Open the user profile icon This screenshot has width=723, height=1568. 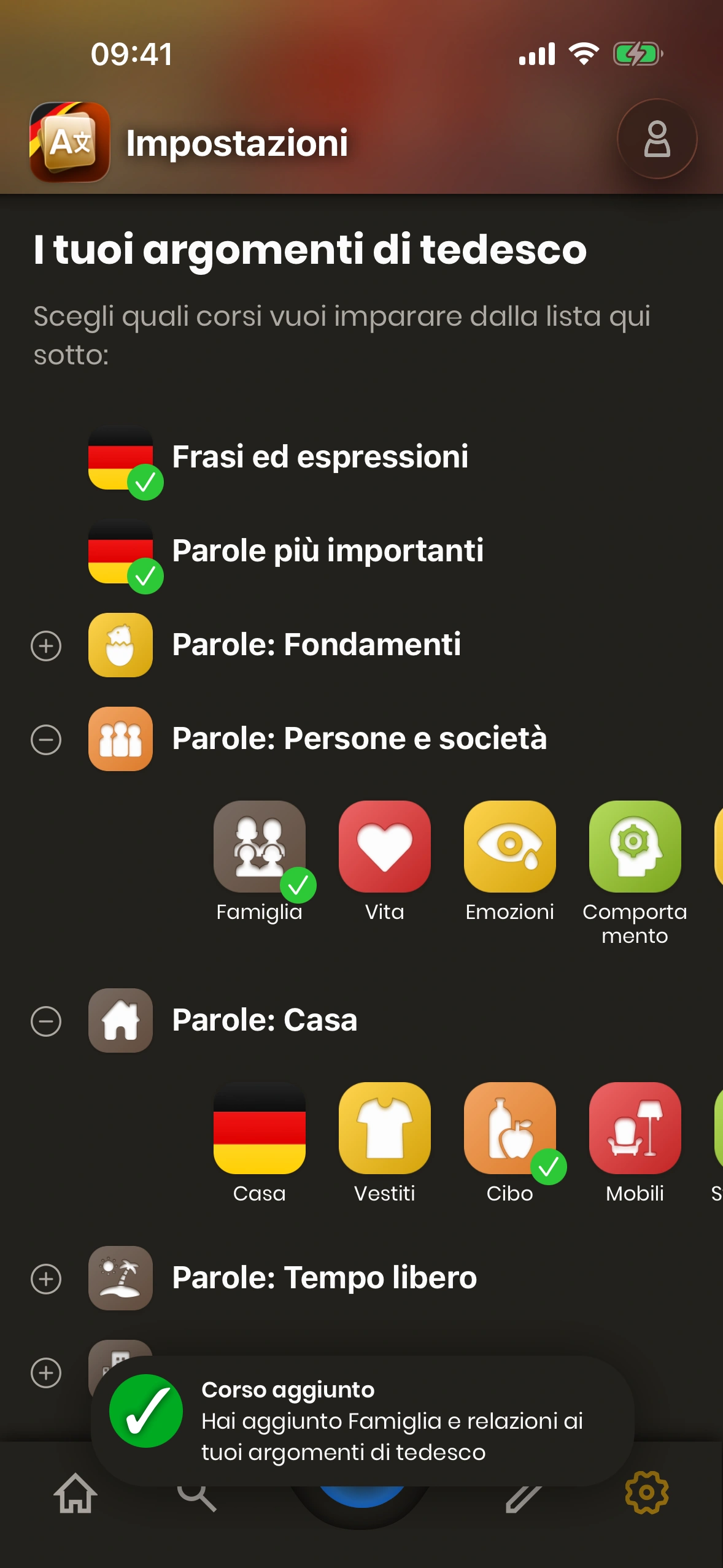click(657, 139)
